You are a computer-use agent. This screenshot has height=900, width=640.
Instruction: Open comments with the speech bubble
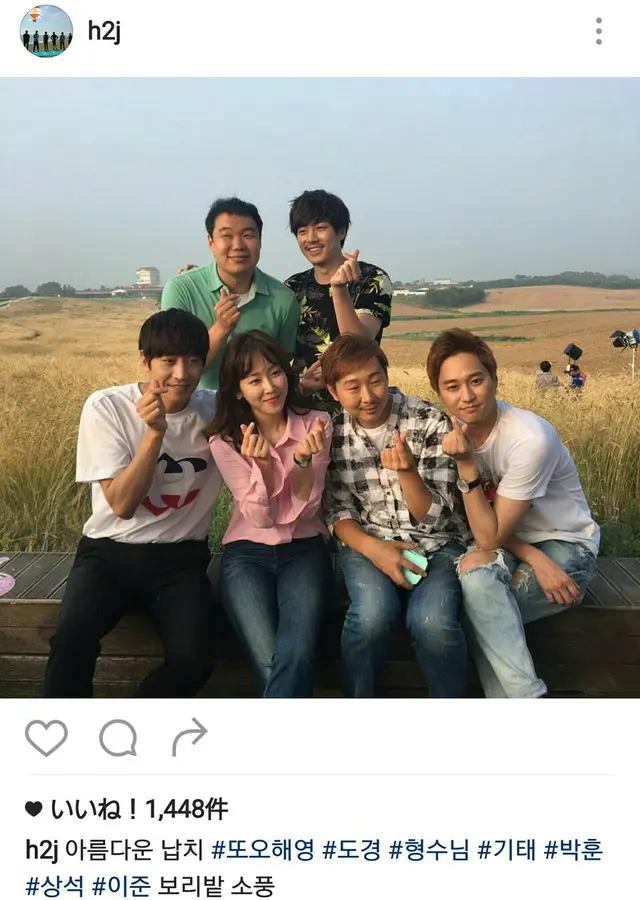click(x=118, y=738)
